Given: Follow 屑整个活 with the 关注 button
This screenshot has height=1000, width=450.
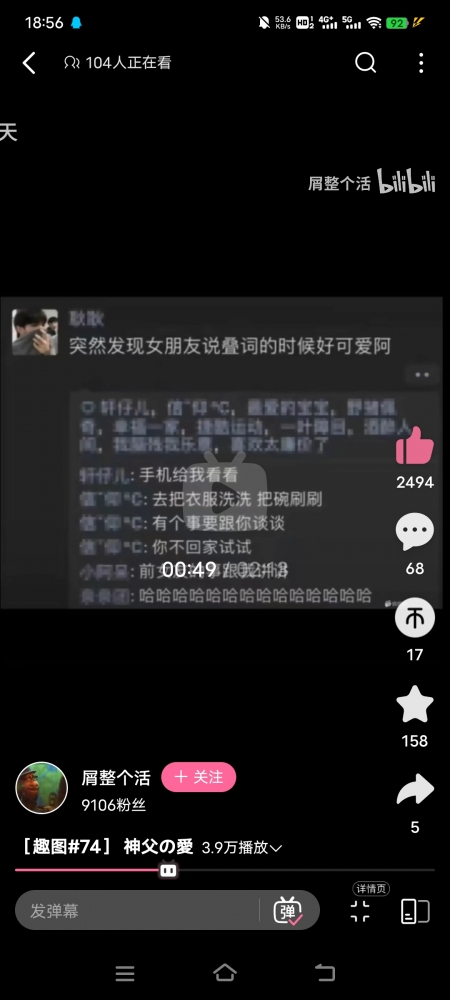Looking at the screenshot, I should coord(199,777).
